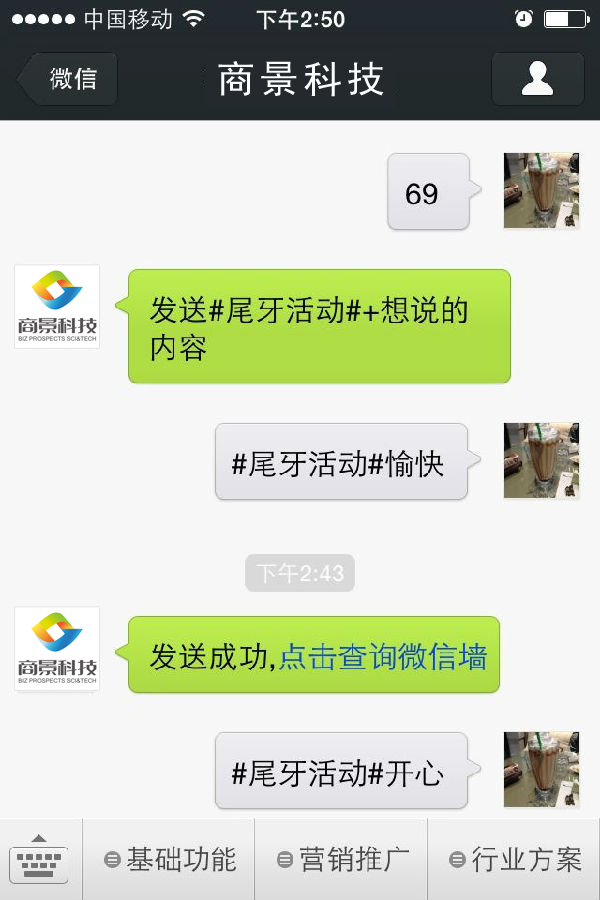Switch to keyboard input mode
This screenshot has height=900, width=600.
pyautogui.click(x=39, y=860)
